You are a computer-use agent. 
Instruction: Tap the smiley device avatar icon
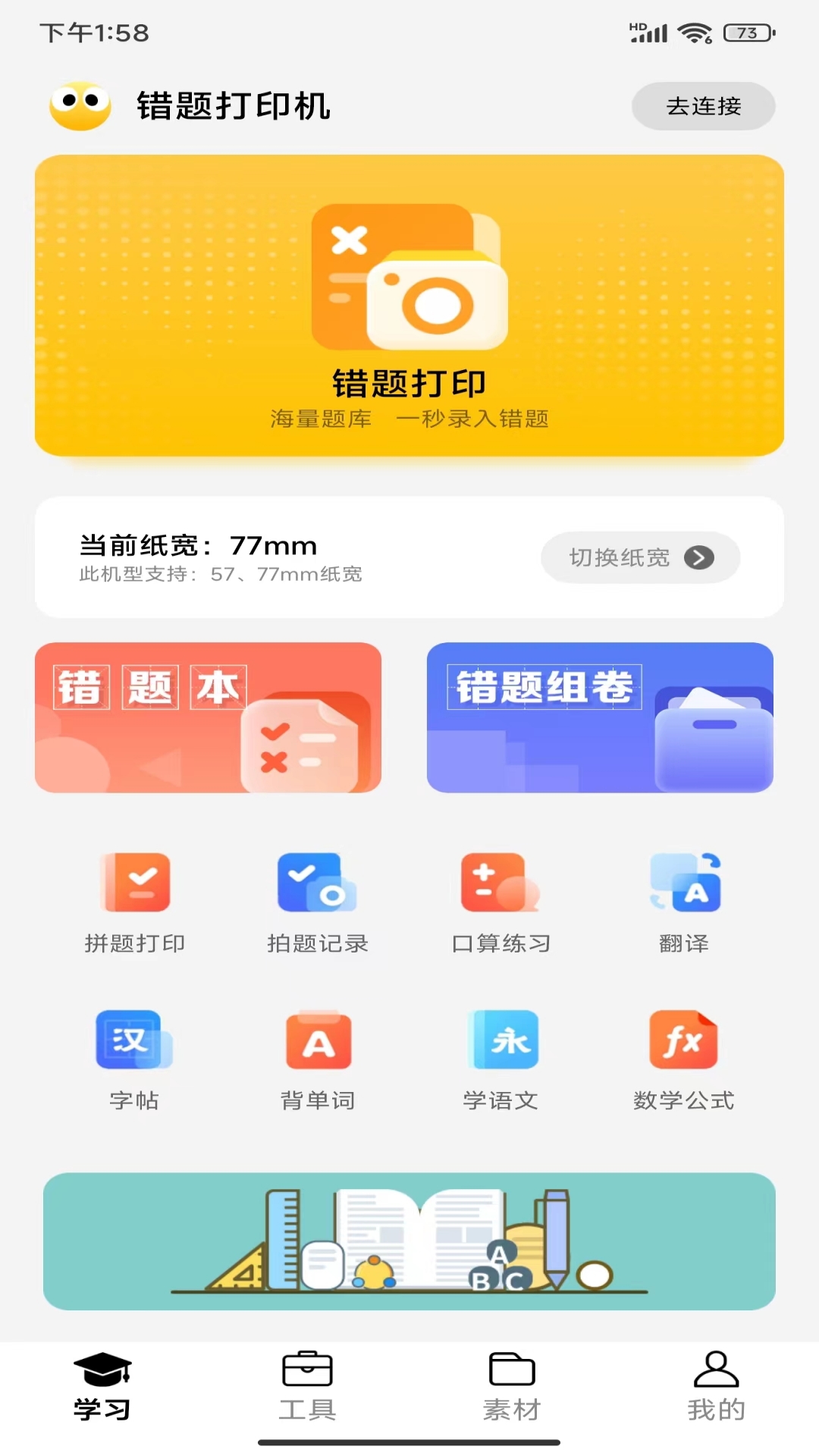[x=79, y=106]
